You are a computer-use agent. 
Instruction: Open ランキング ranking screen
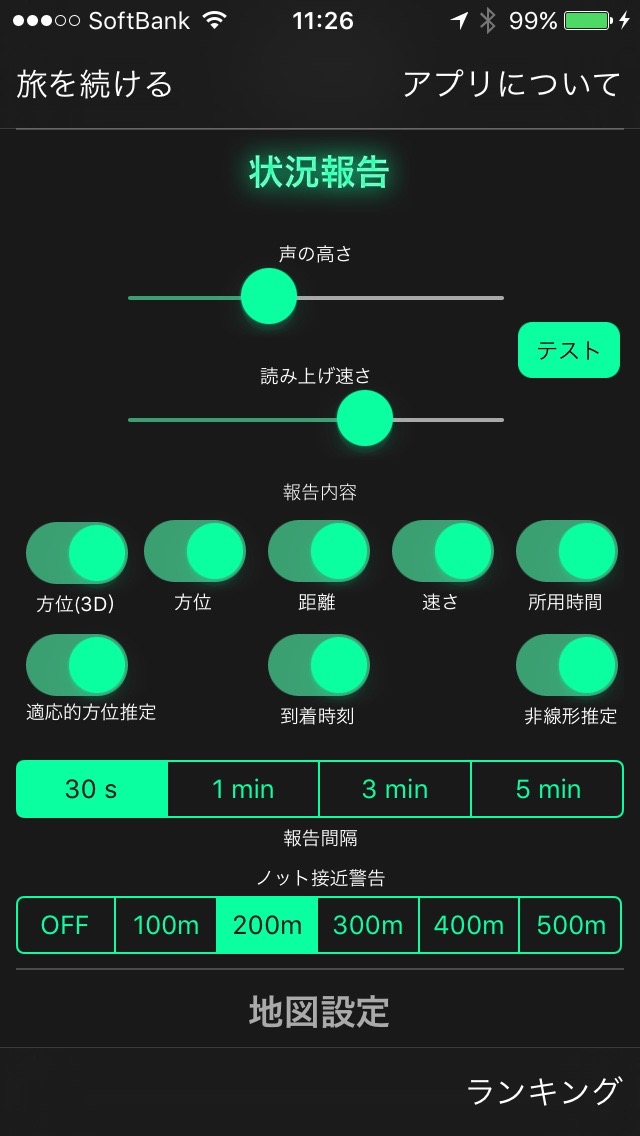pyautogui.click(x=543, y=1091)
